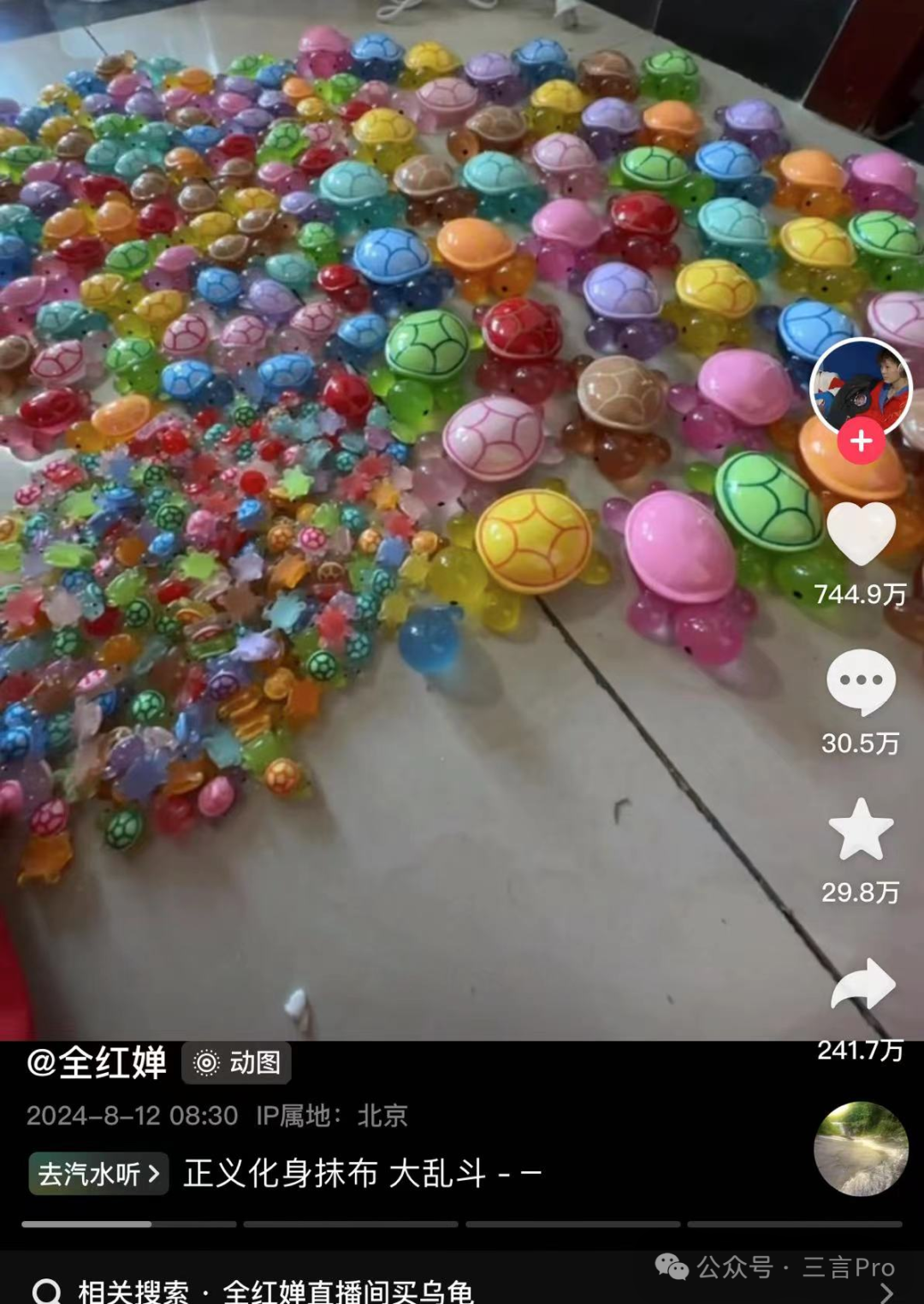
Task: Share this post via the arrow
Action: pyautogui.click(x=862, y=985)
